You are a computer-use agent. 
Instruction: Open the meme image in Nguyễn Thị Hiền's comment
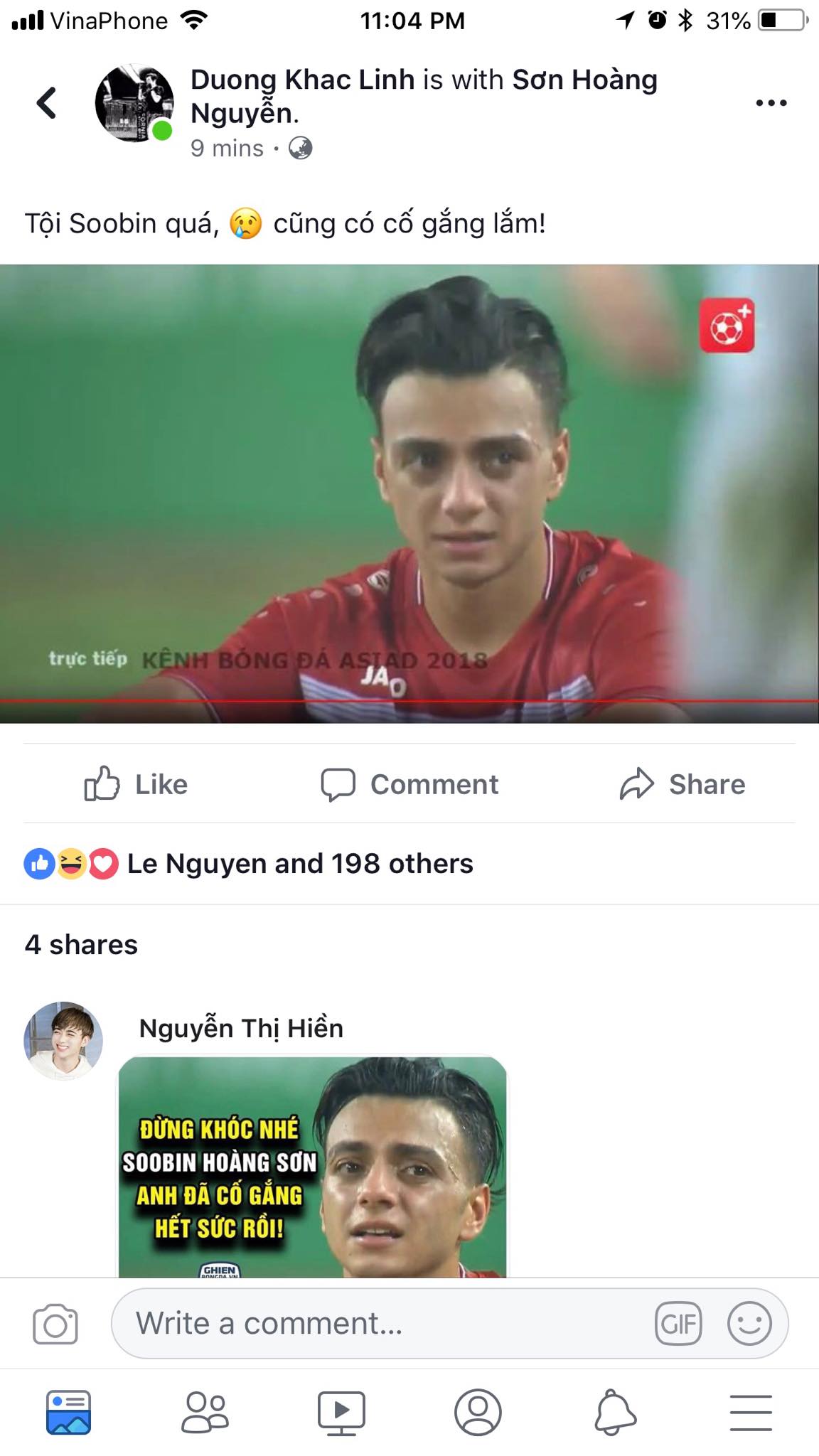click(313, 1166)
